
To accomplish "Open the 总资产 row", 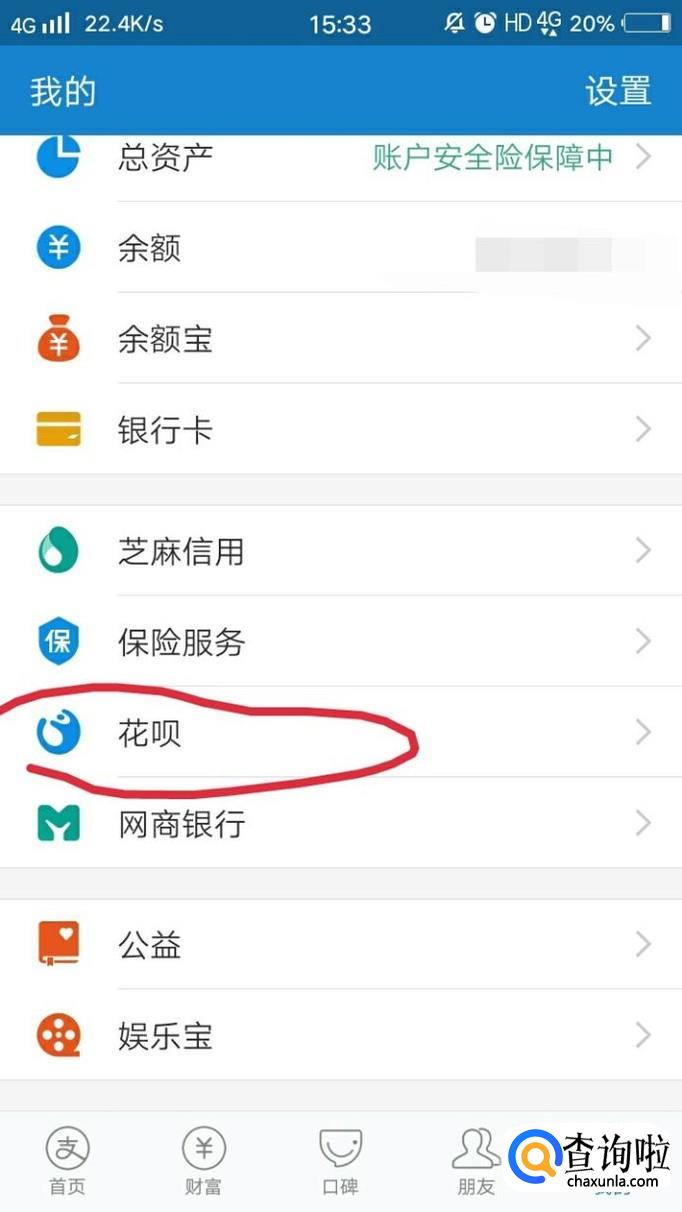I will pyautogui.click(x=341, y=158).
